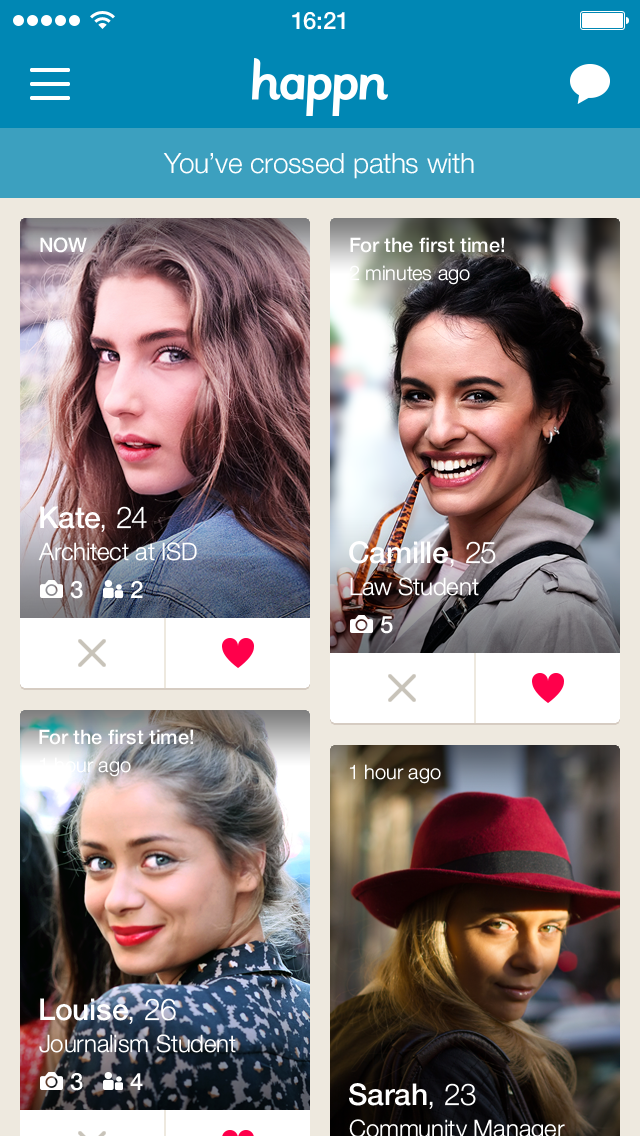Open the messages chat bubble
Image resolution: width=640 pixels, height=1136 pixels.
point(589,84)
